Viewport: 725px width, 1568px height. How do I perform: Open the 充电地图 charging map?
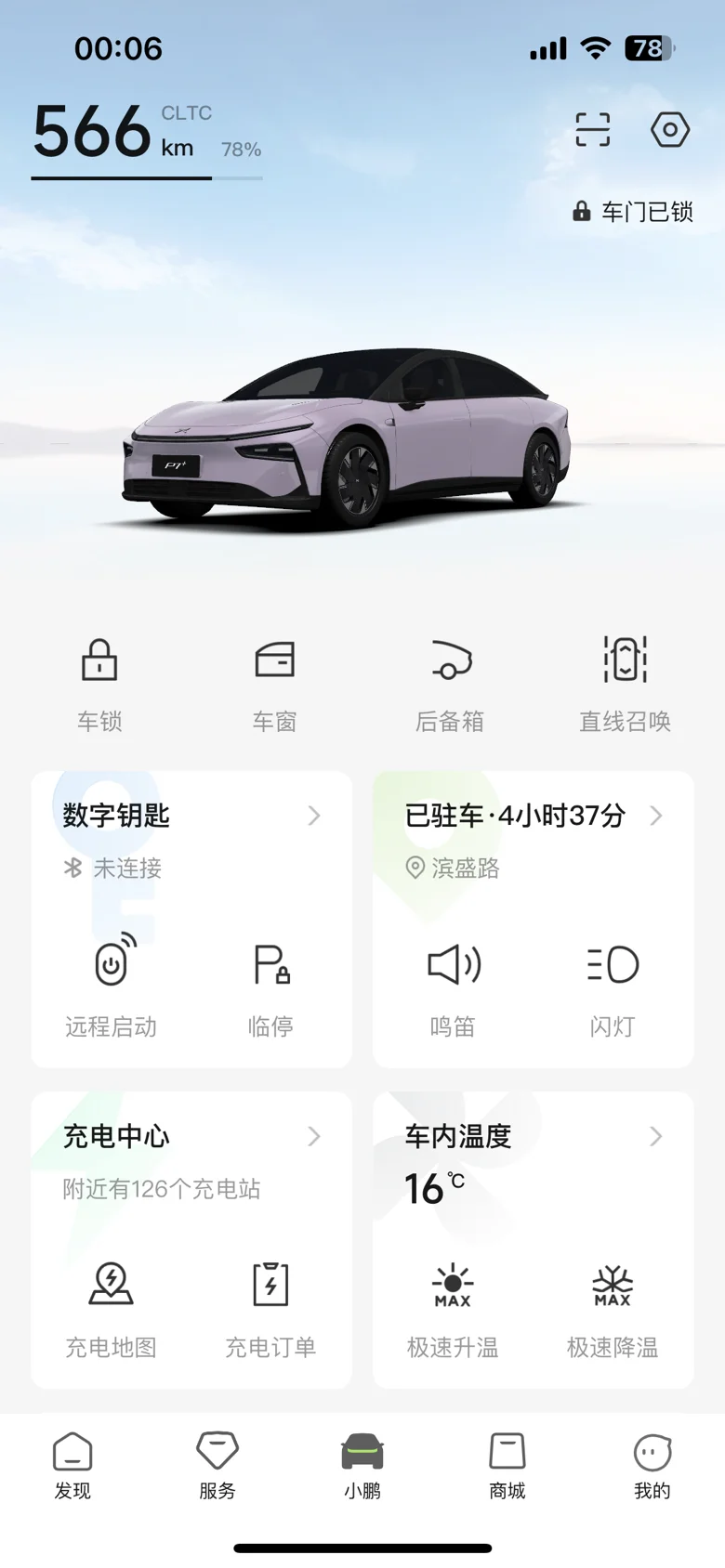pyautogui.click(x=112, y=1305)
